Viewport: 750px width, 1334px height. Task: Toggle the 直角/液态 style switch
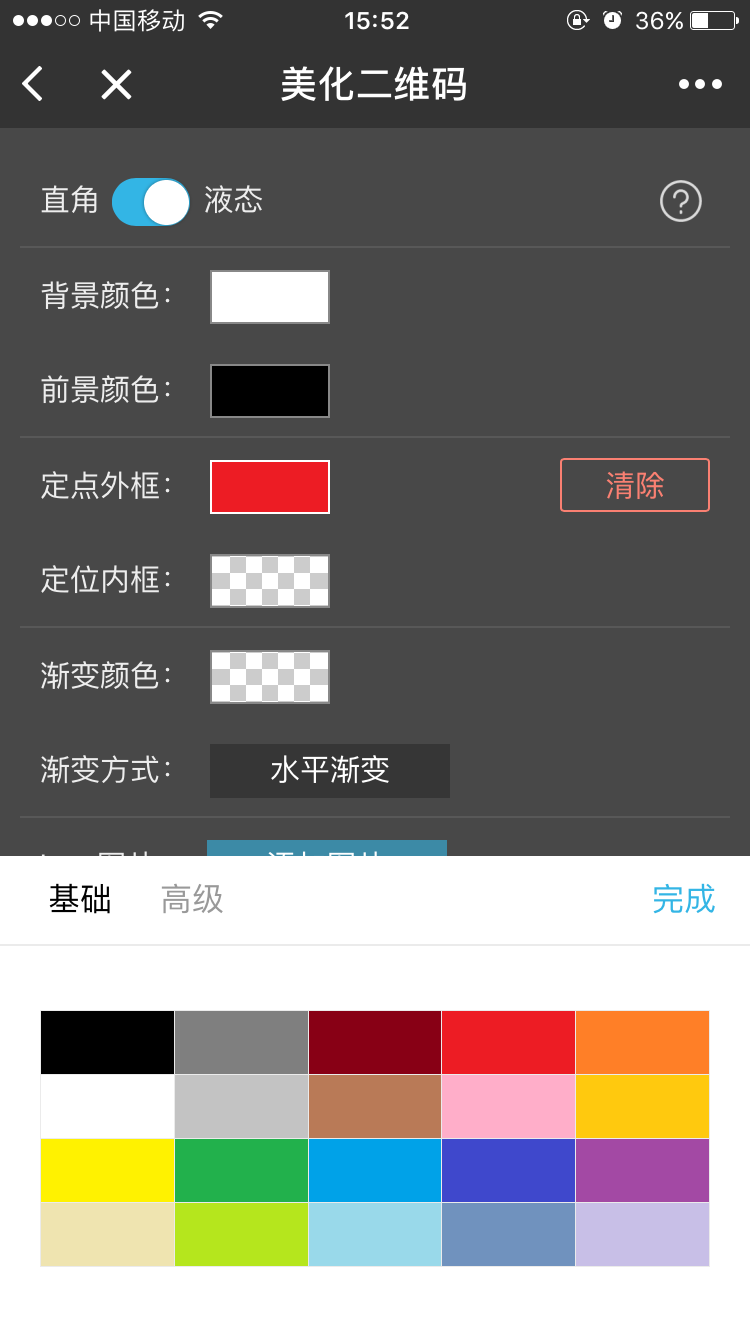(x=151, y=202)
